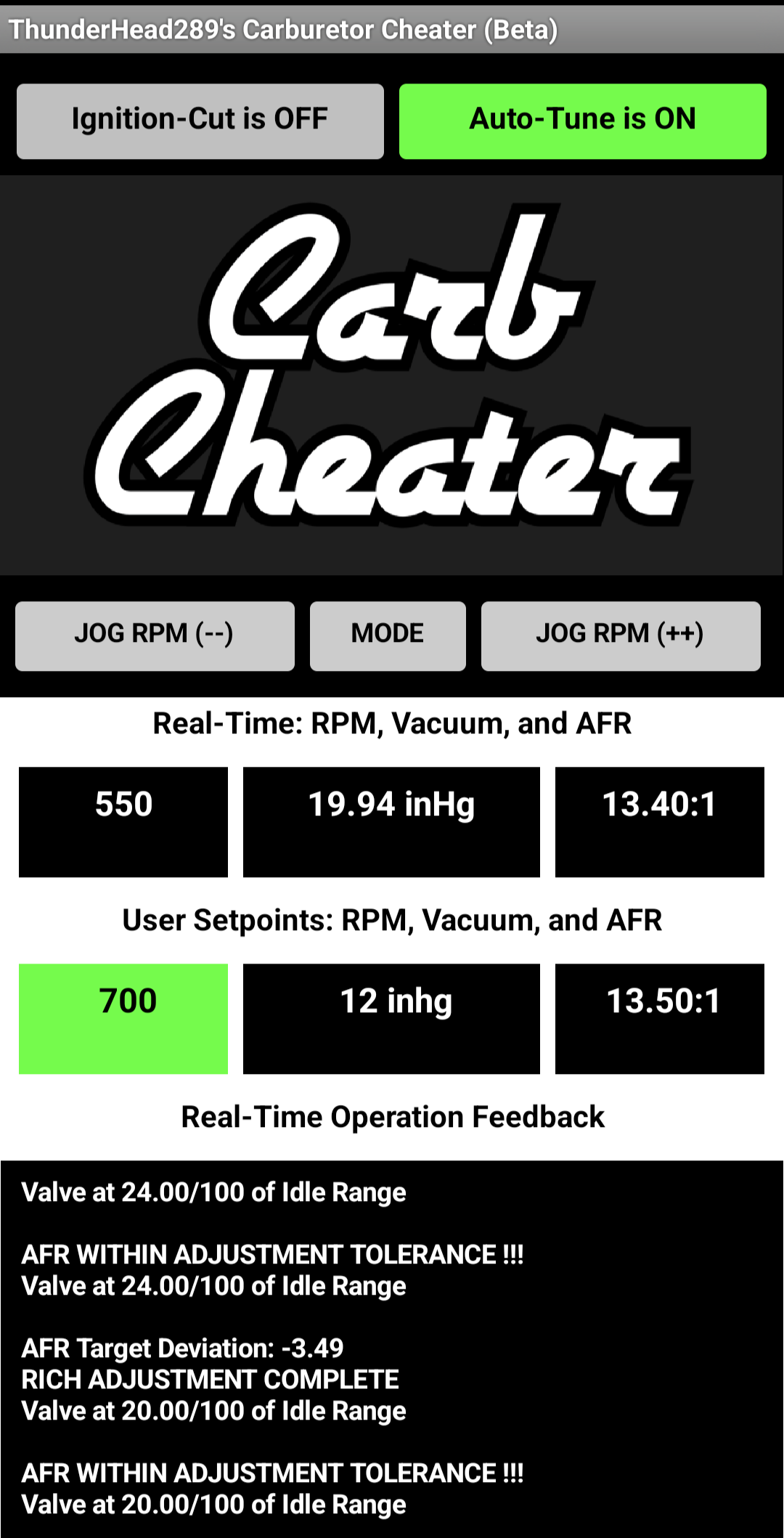784x1538 pixels.
Task: Tap JOG RPM (++) to raise RPM
Action: (x=621, y=635)
